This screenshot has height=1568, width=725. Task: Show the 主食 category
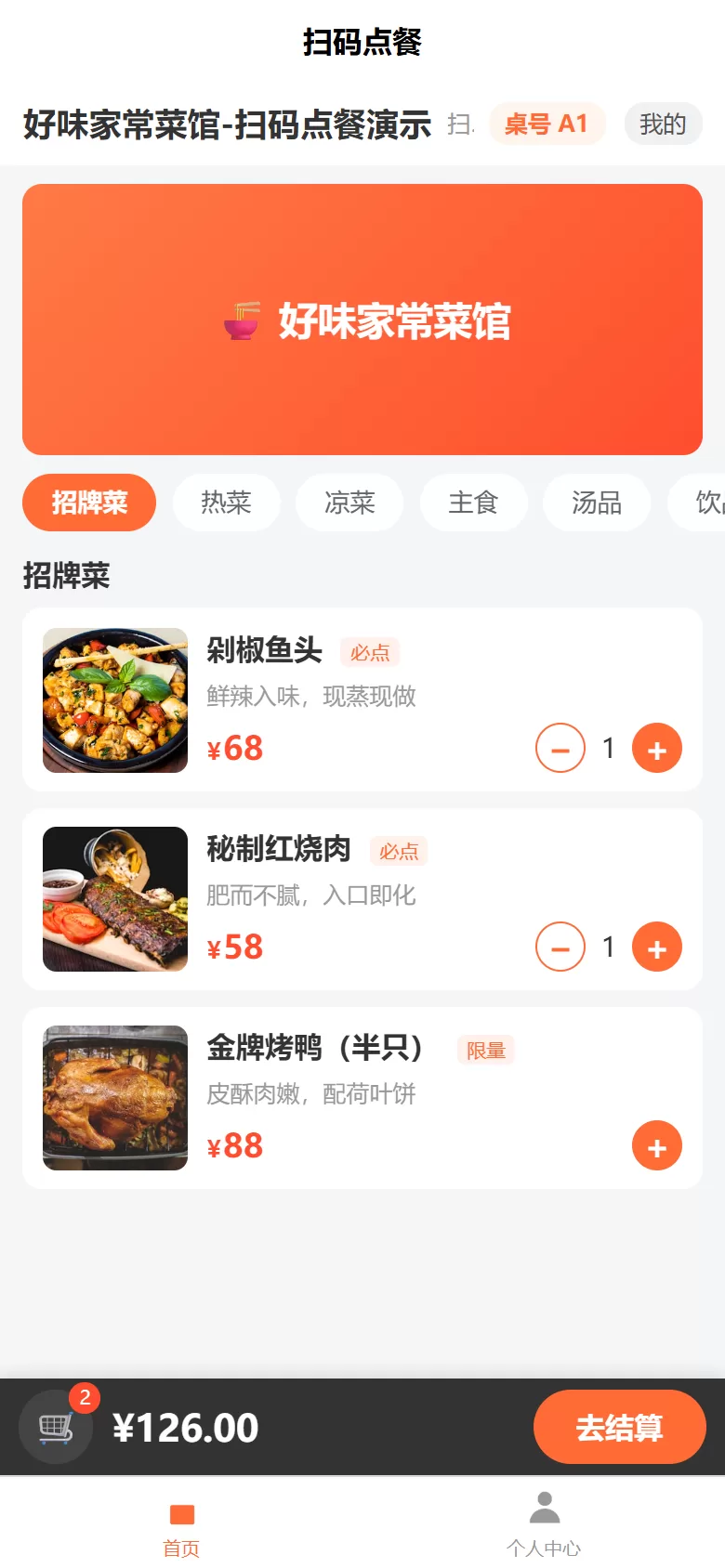(473, 503)
